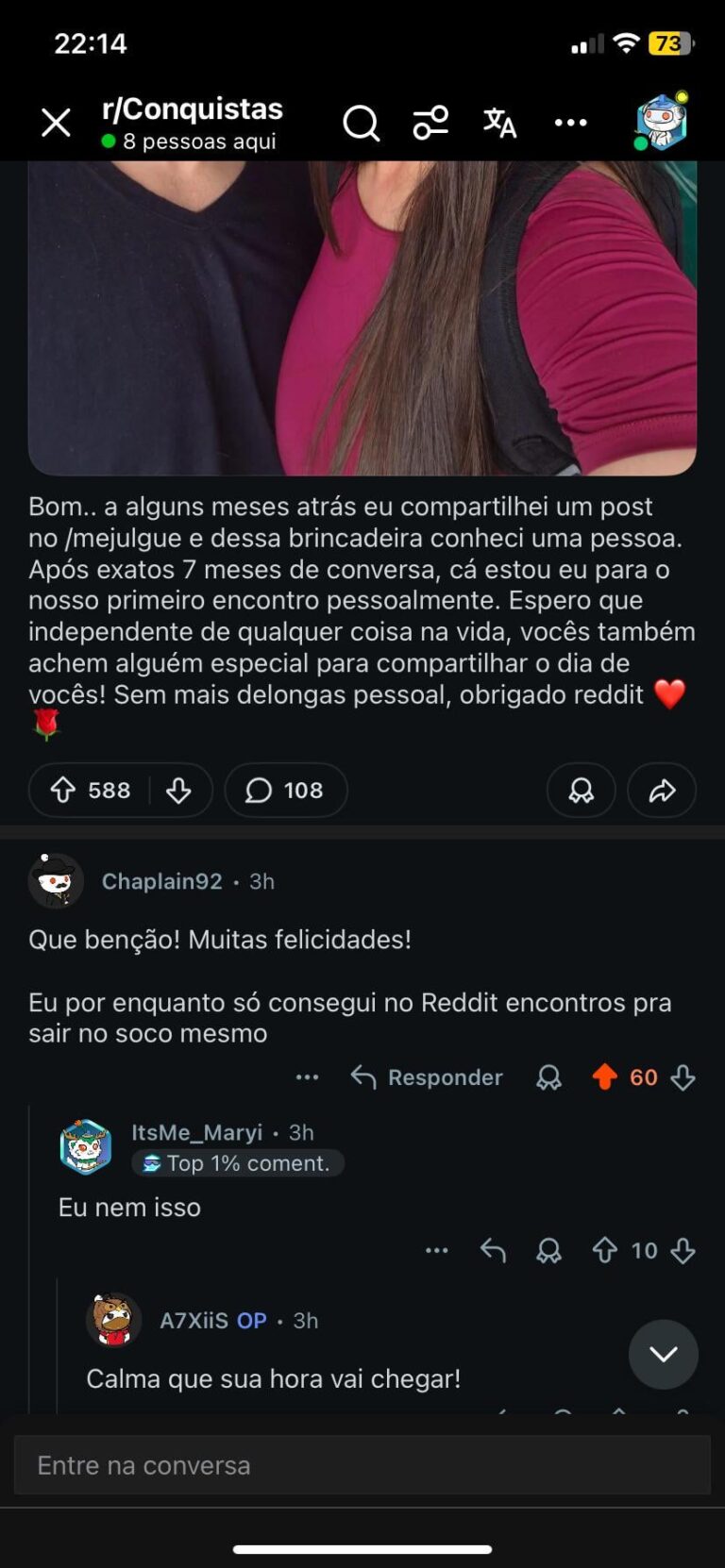
Task: Translate this post
Action: [x=499, y=123]
